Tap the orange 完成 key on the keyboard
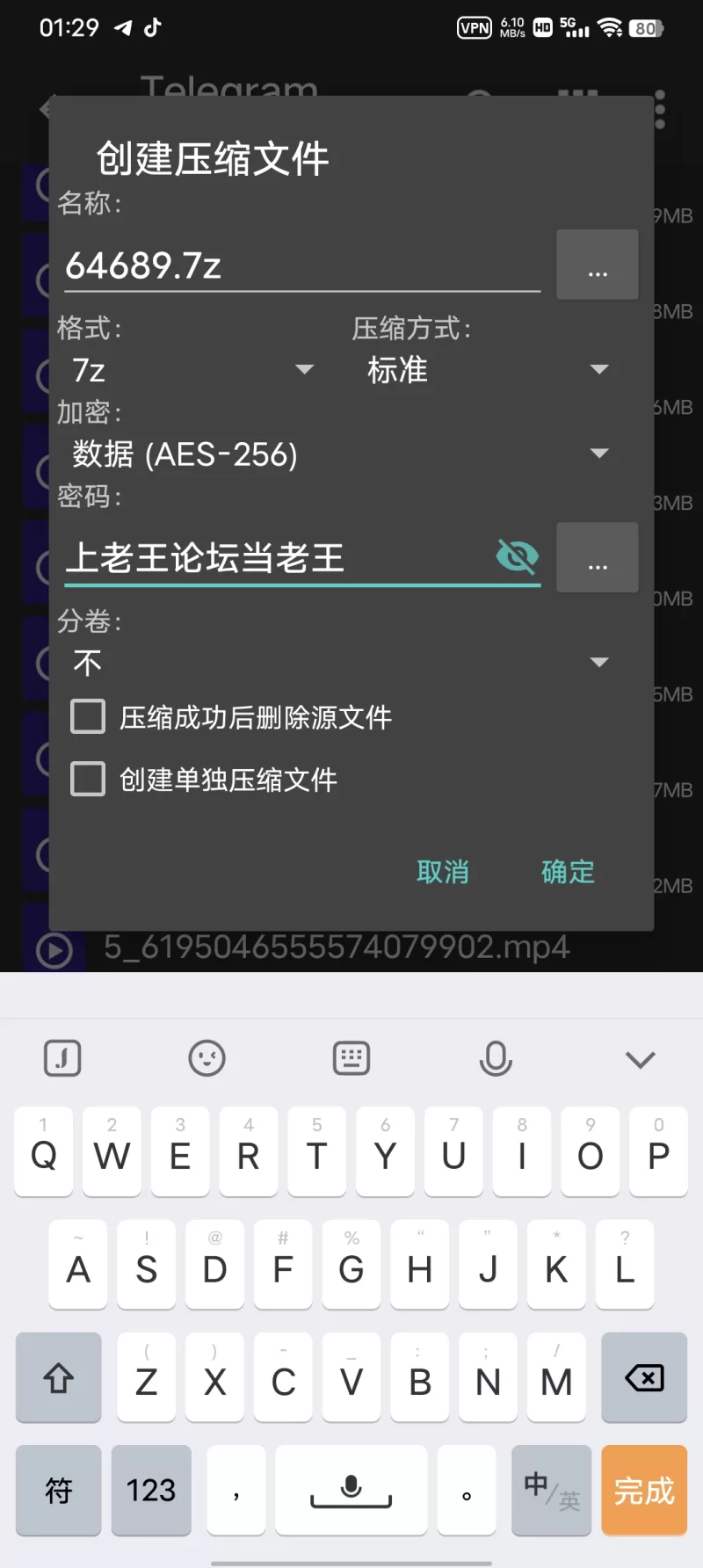 (x=644, y=1491)
